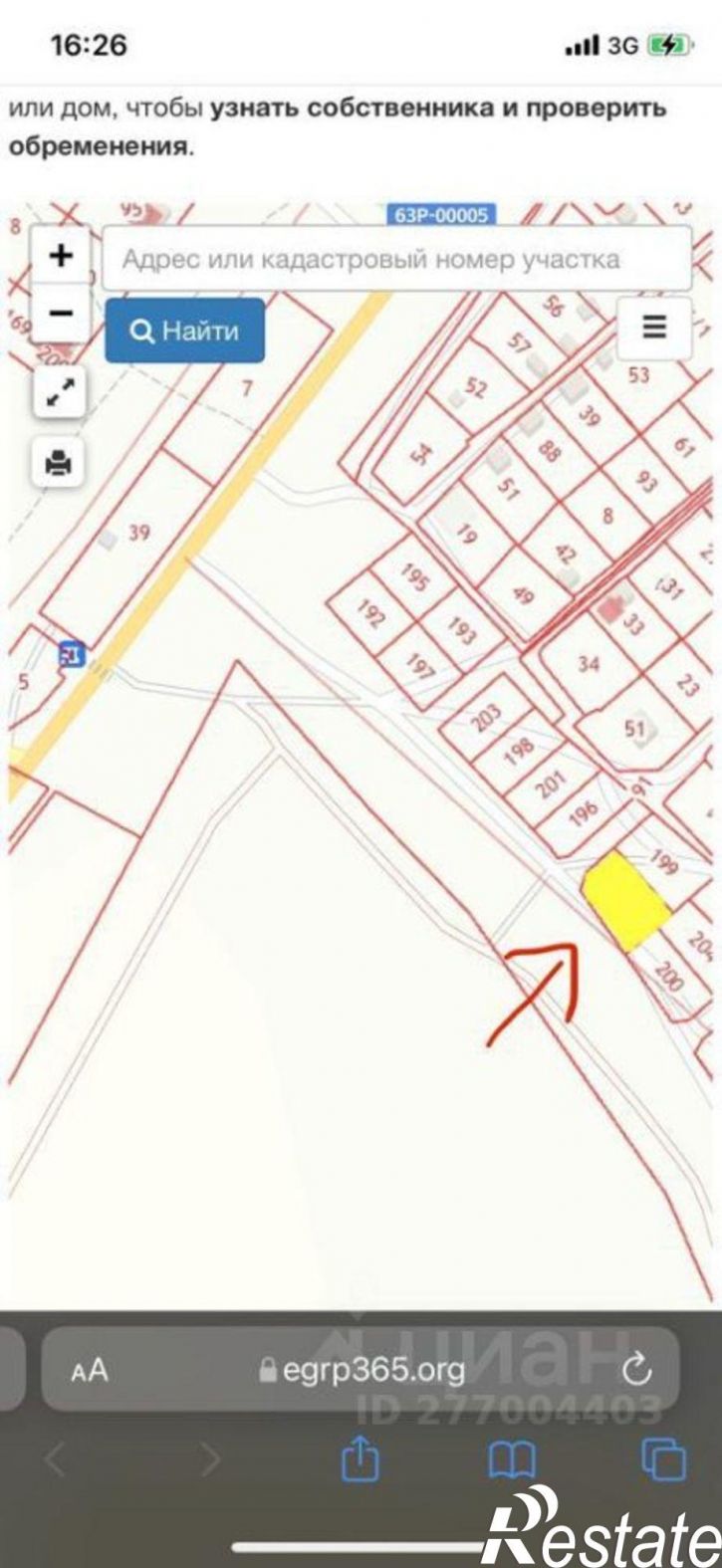
Task: Enter an address or cadastral number in the search field
Action: [x=396, y=259]
